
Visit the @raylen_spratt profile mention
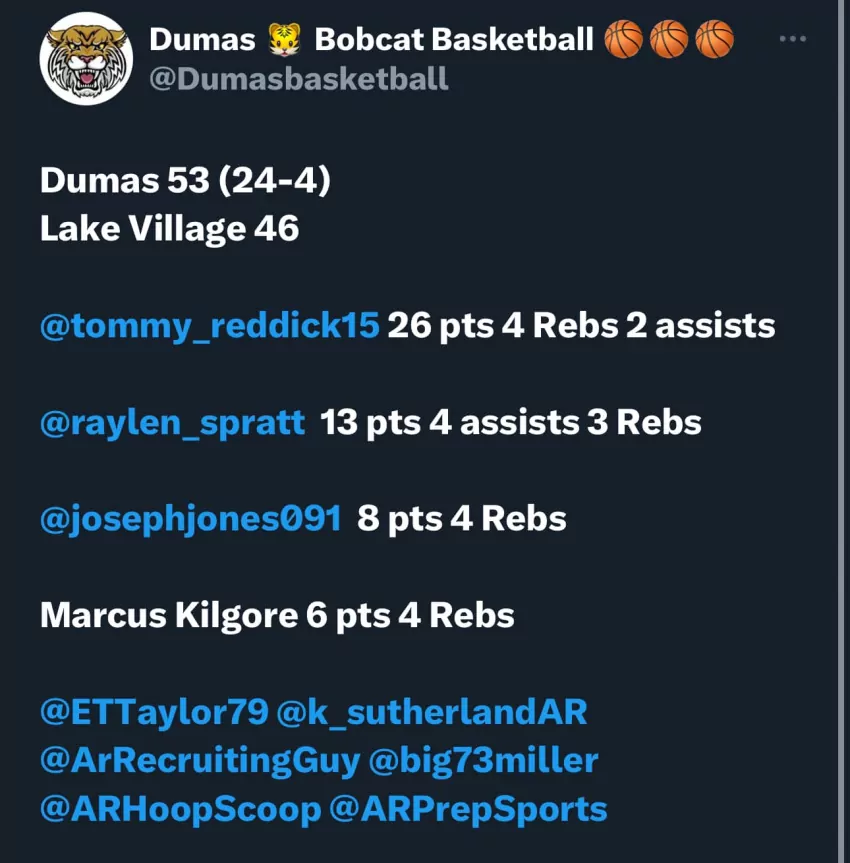click(x=172, y=422)
